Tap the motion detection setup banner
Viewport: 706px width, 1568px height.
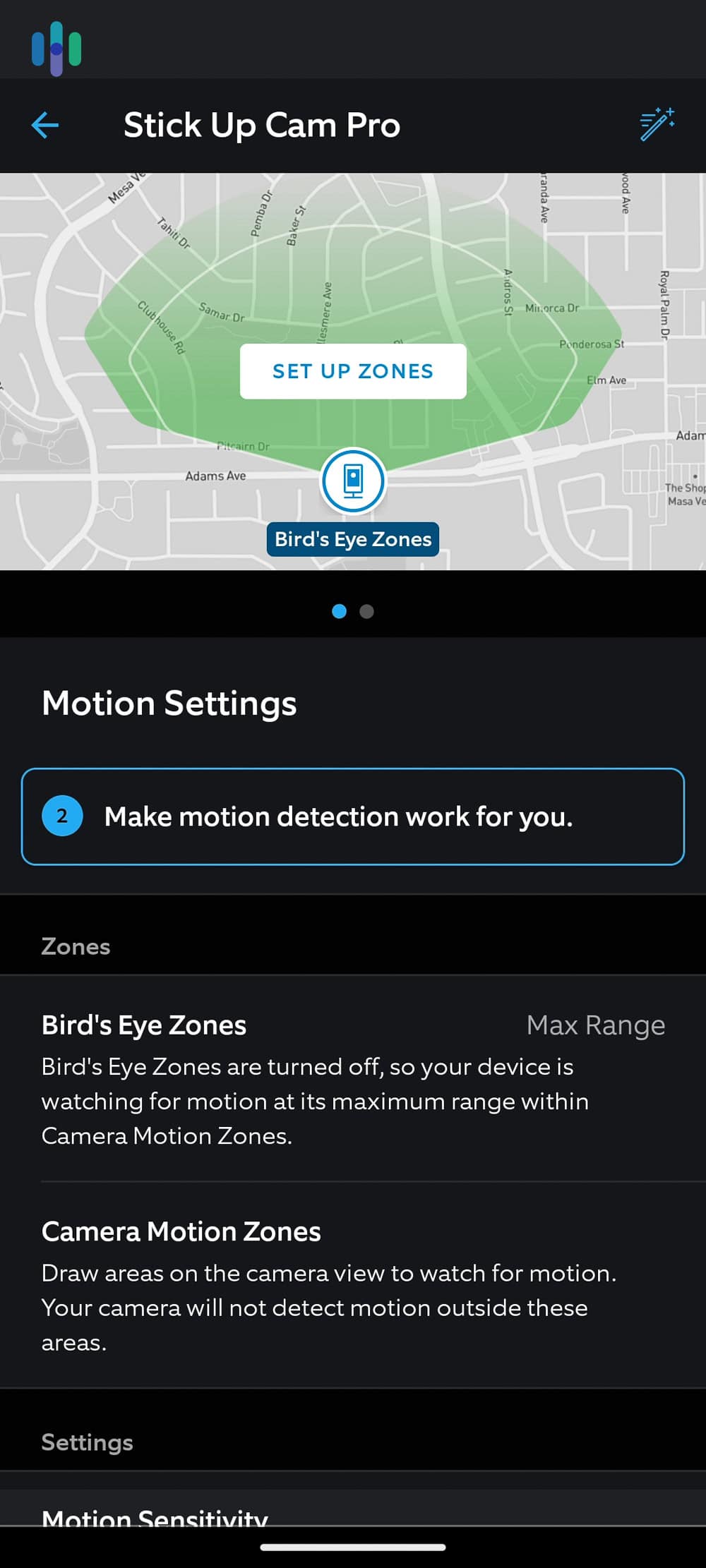(x=352, y=816)
